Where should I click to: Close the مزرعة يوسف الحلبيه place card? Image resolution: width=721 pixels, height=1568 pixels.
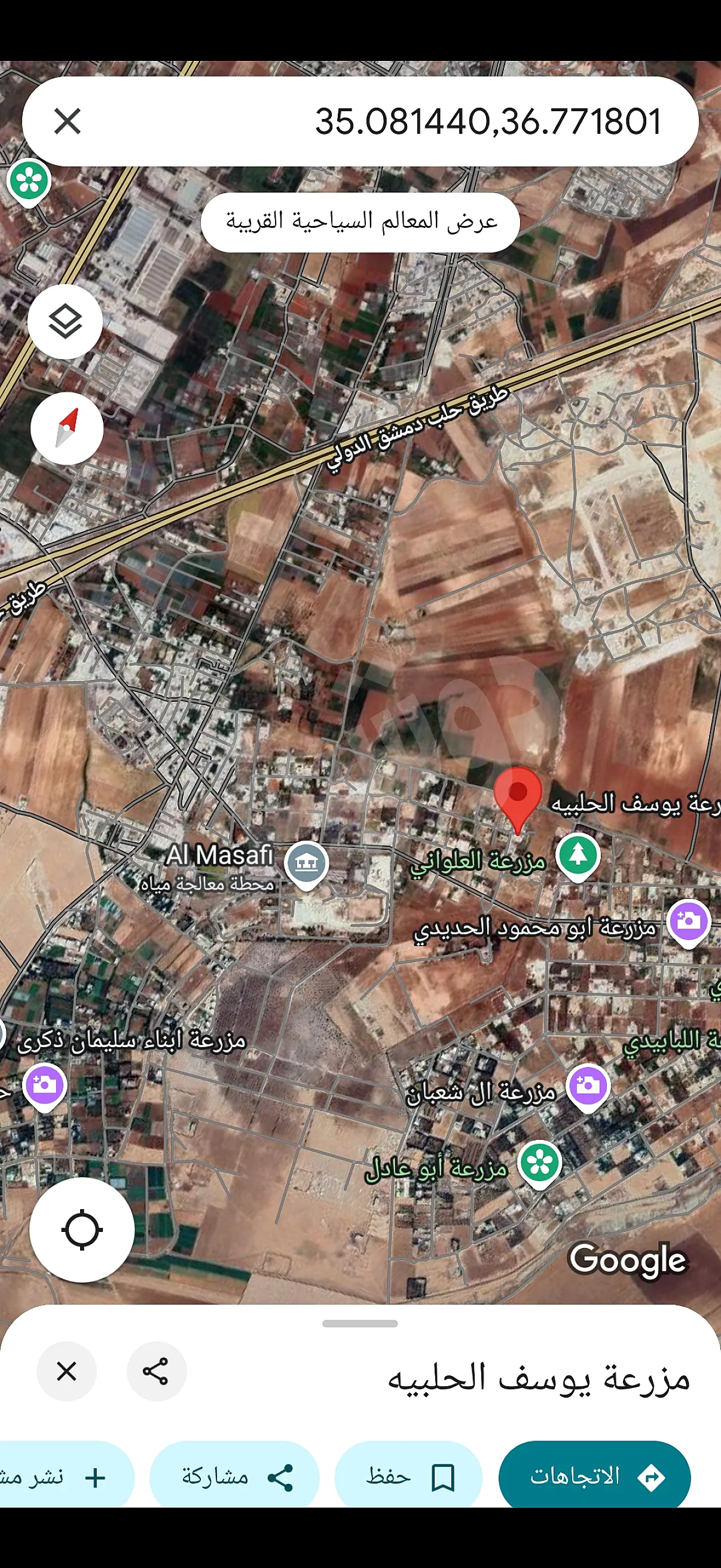click(x=66, y=1371)
